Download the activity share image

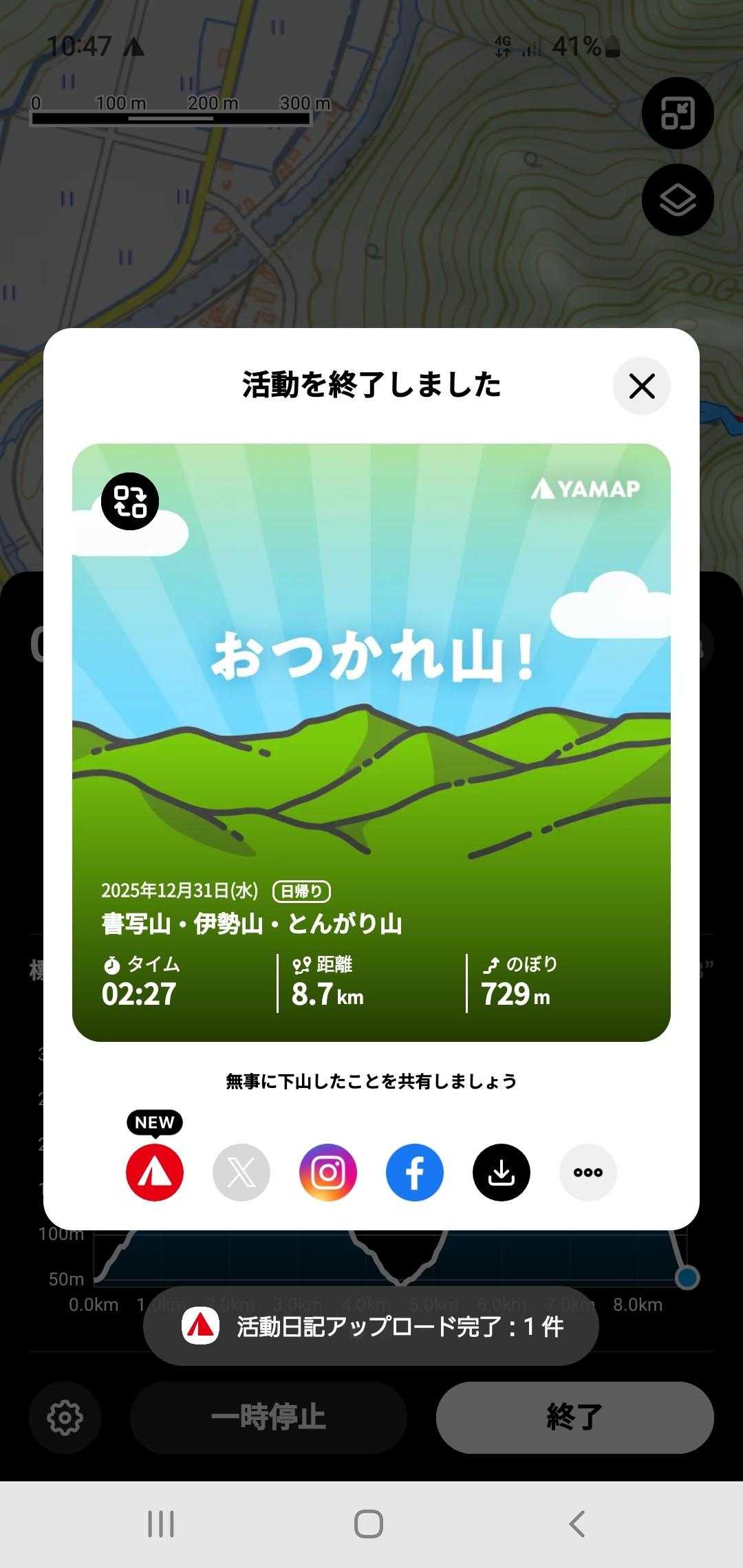[502, 1173]
